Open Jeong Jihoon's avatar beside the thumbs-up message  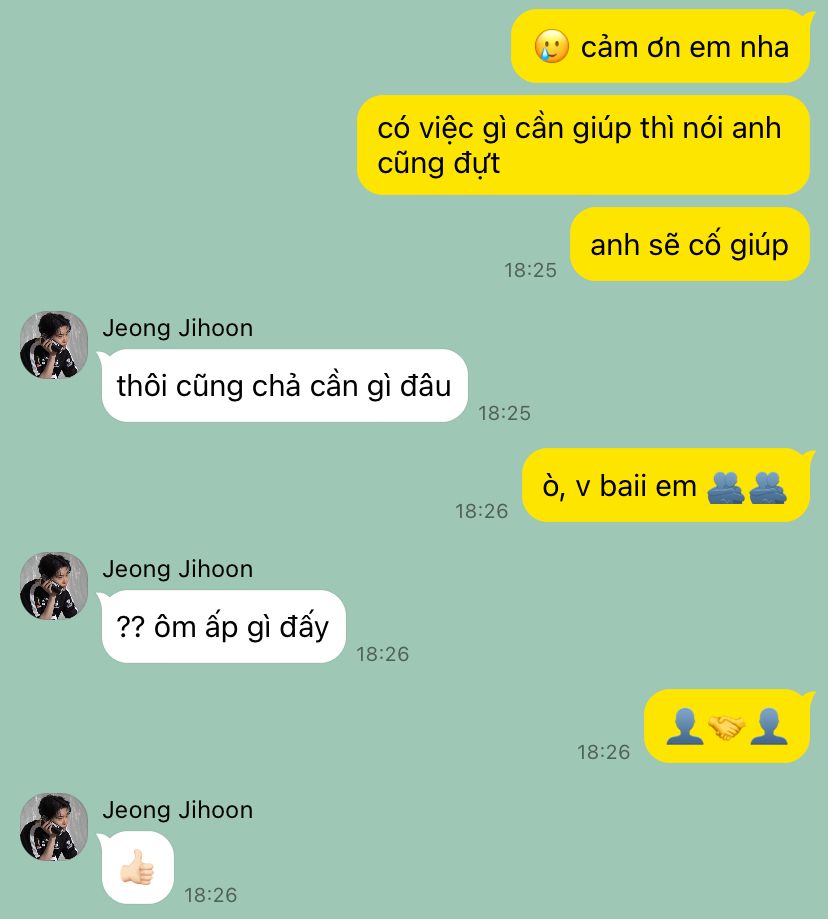coord(54,827)
